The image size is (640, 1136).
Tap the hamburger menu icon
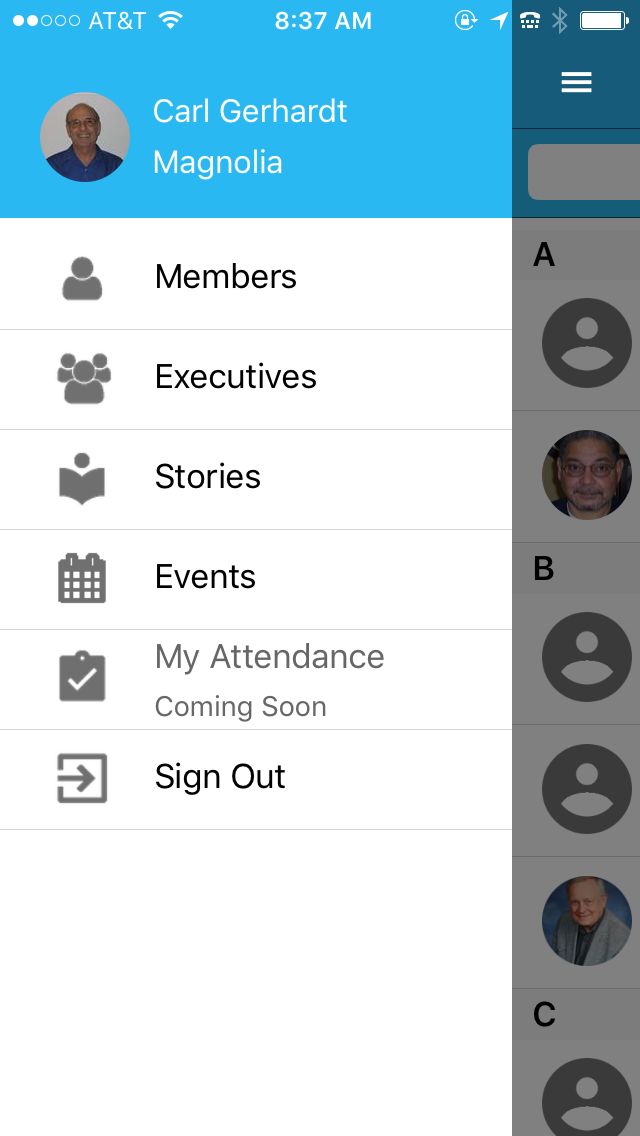point(577,83)
